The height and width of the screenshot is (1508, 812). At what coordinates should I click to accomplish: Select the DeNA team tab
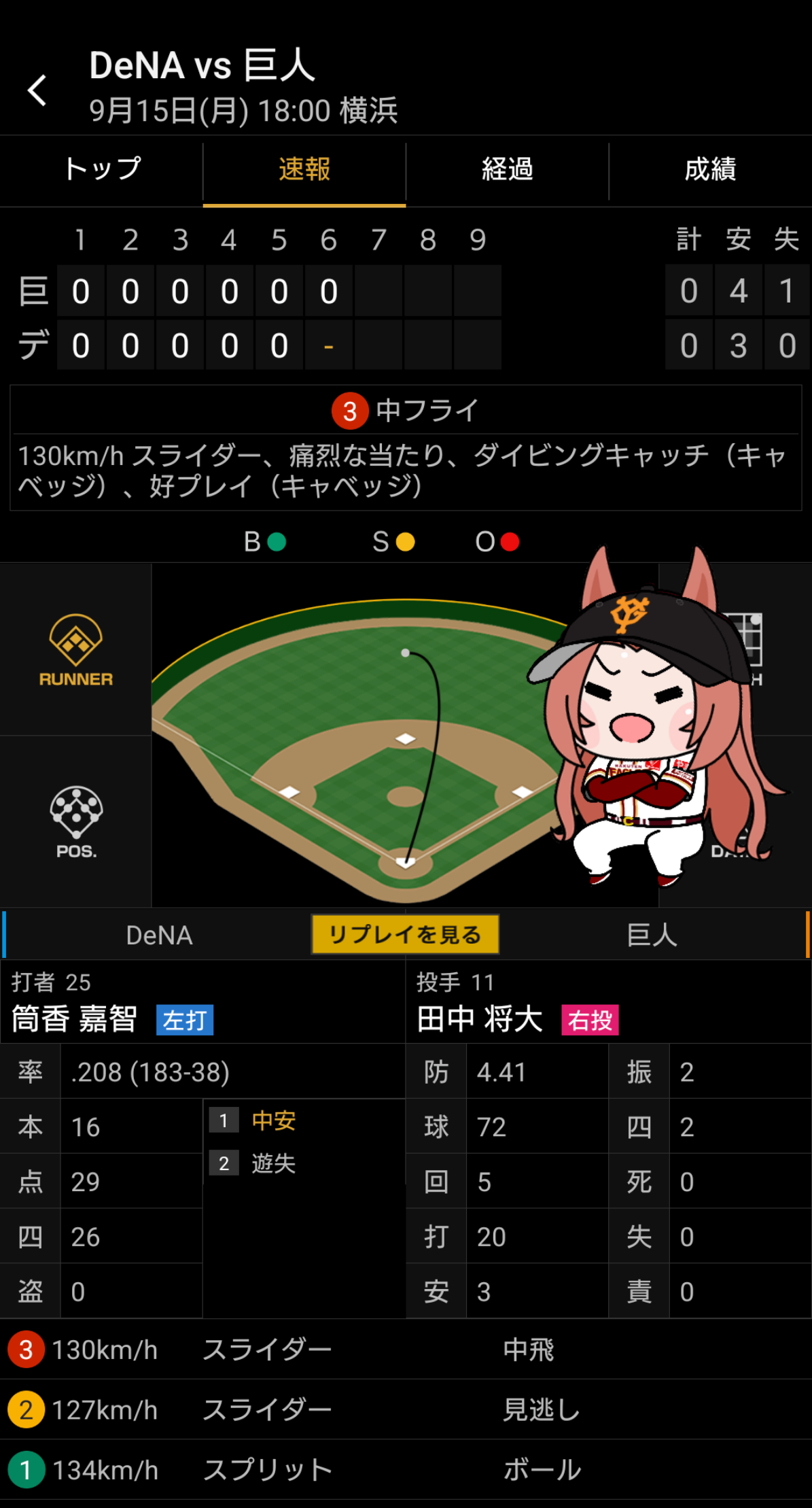159,936
